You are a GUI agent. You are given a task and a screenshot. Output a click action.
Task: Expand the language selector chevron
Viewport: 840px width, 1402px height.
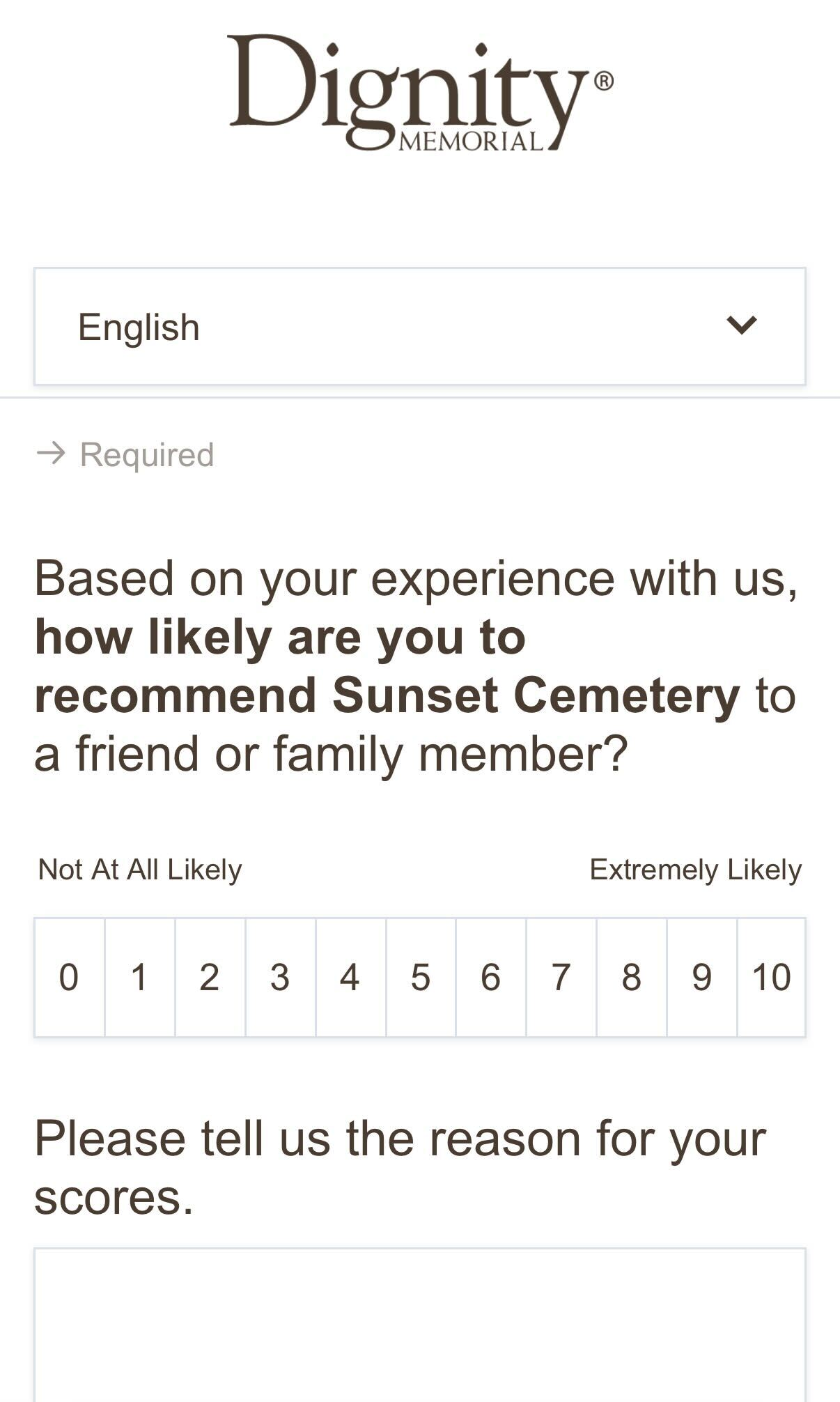pos(740,326)
